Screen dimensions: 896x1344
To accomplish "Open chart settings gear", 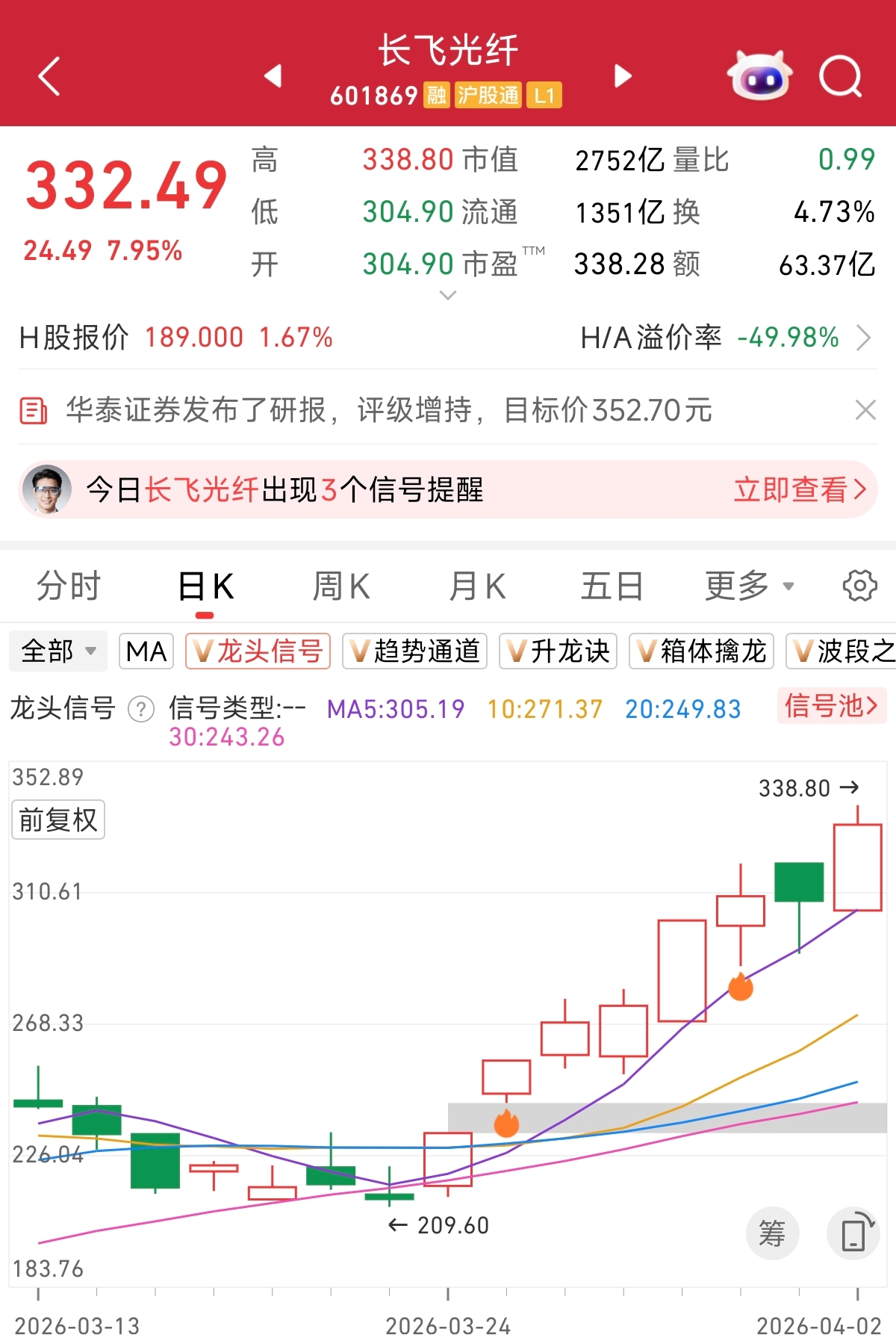I will click(x=859, y=586).
